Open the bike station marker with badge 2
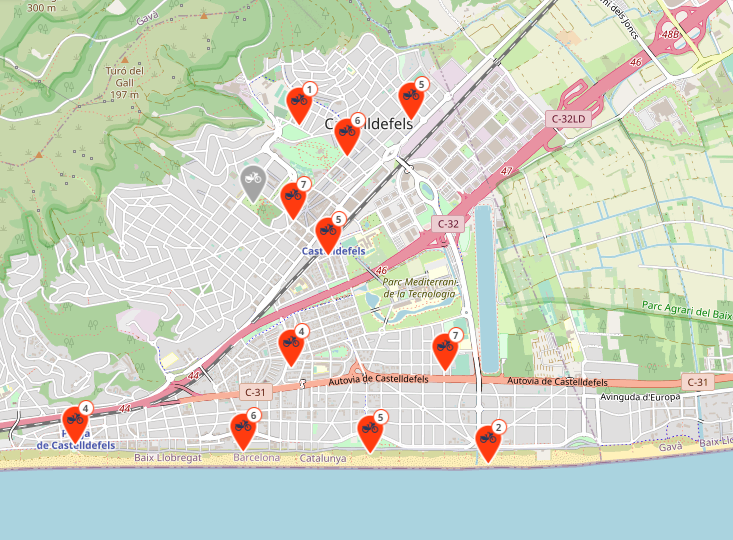733x540 pixels. (x=487, y=439)
